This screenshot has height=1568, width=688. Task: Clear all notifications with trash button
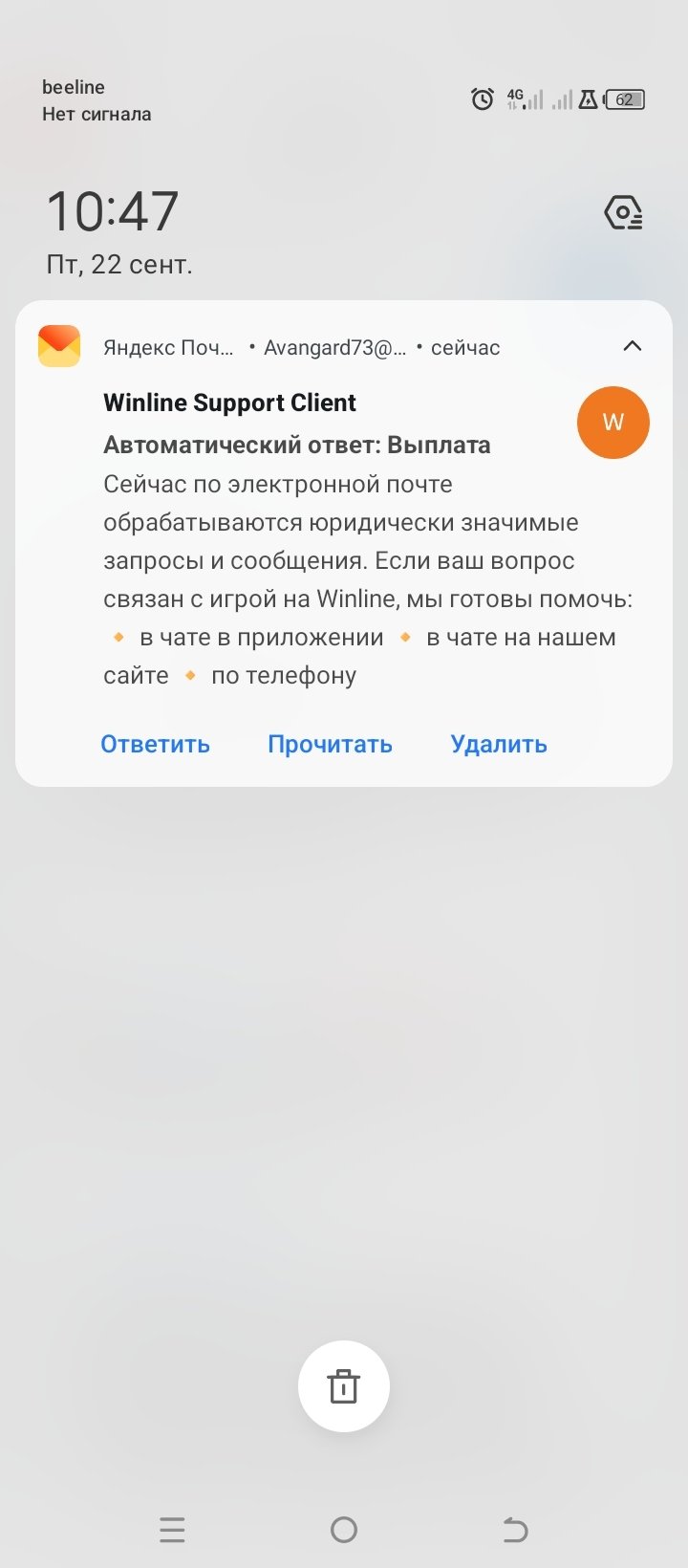pos(344,1385)
